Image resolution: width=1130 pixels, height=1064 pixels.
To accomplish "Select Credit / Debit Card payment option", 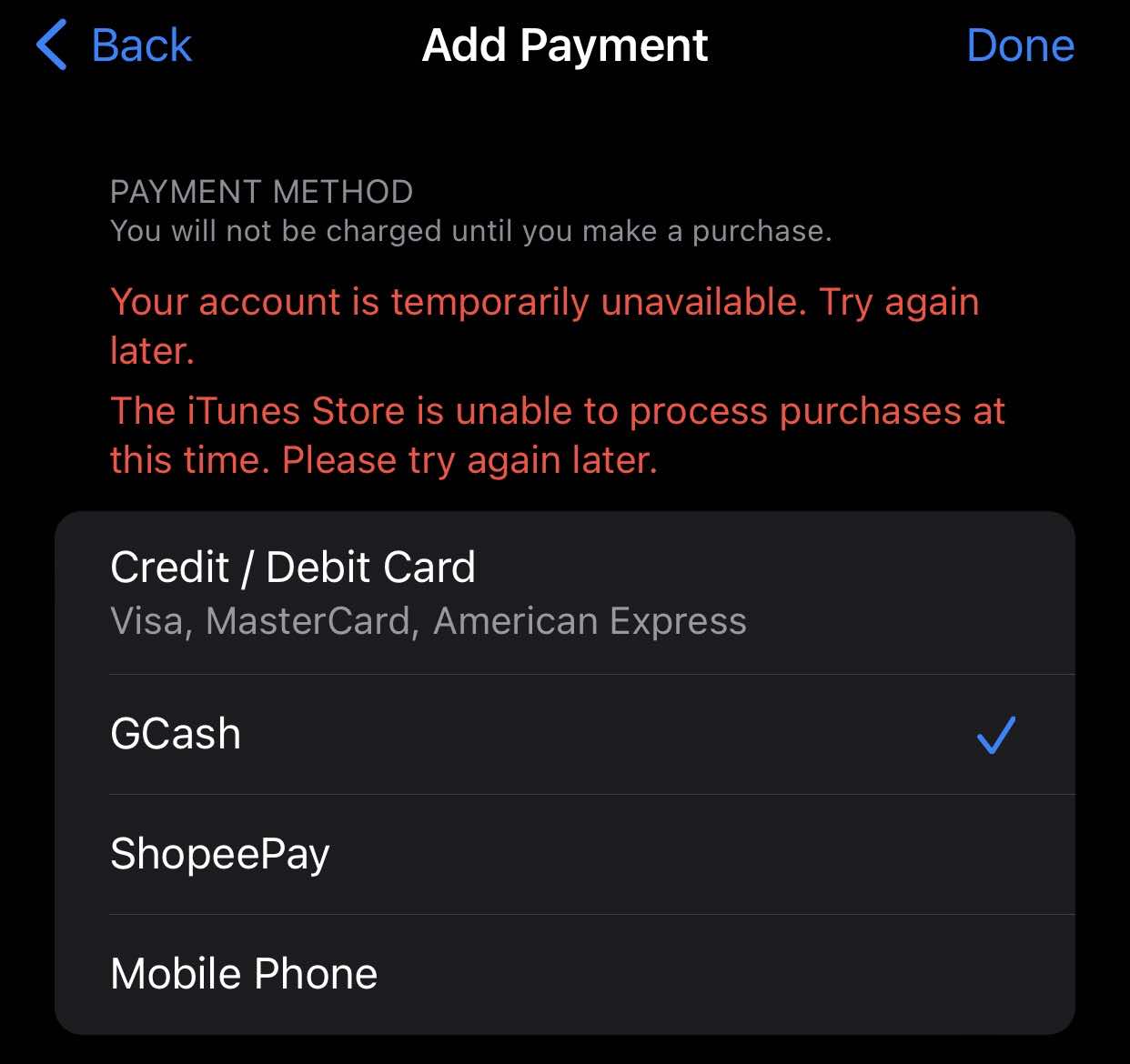I will click(565, 593).
